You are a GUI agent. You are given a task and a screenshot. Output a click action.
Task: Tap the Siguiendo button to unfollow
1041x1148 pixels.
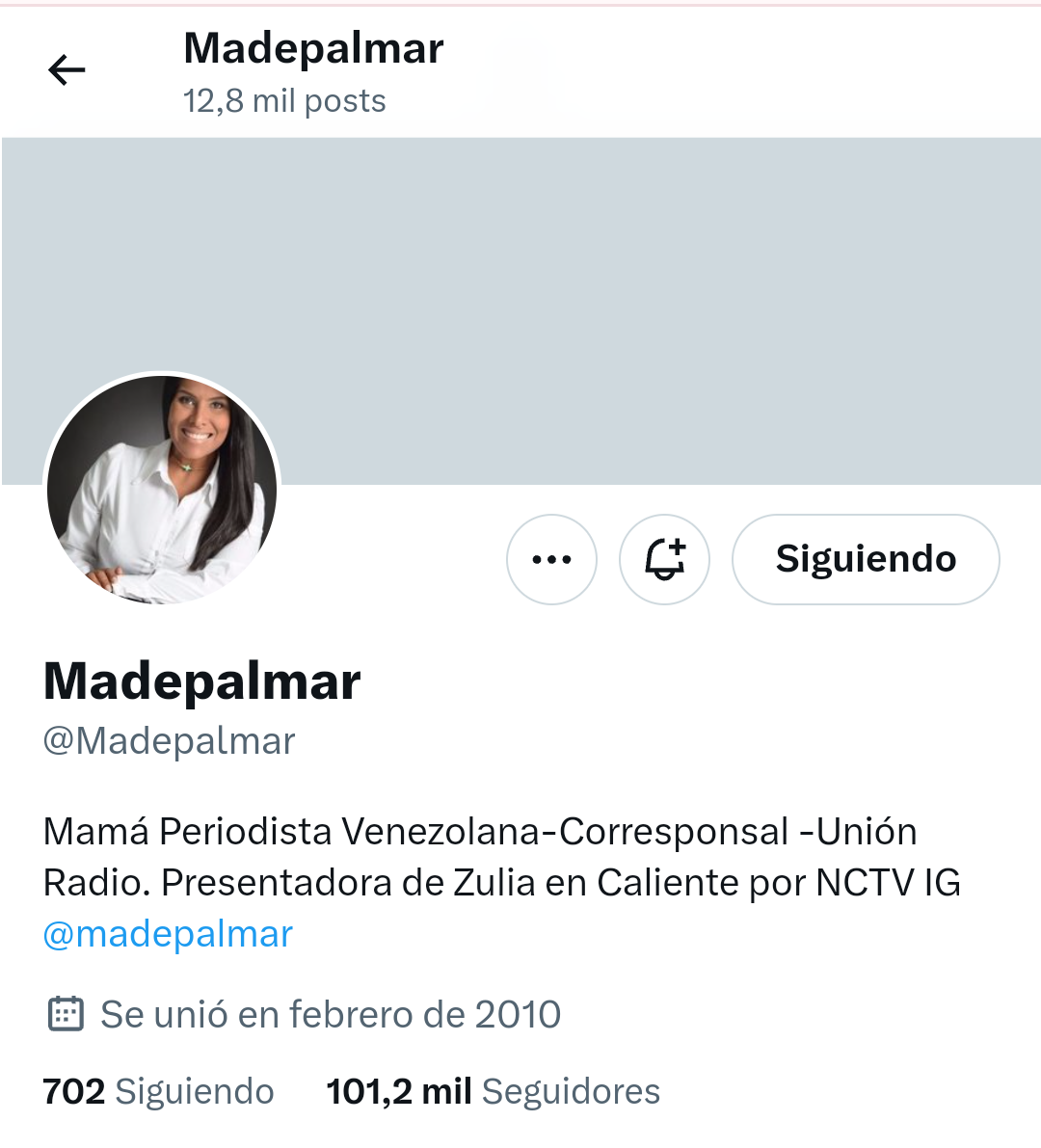865,559
